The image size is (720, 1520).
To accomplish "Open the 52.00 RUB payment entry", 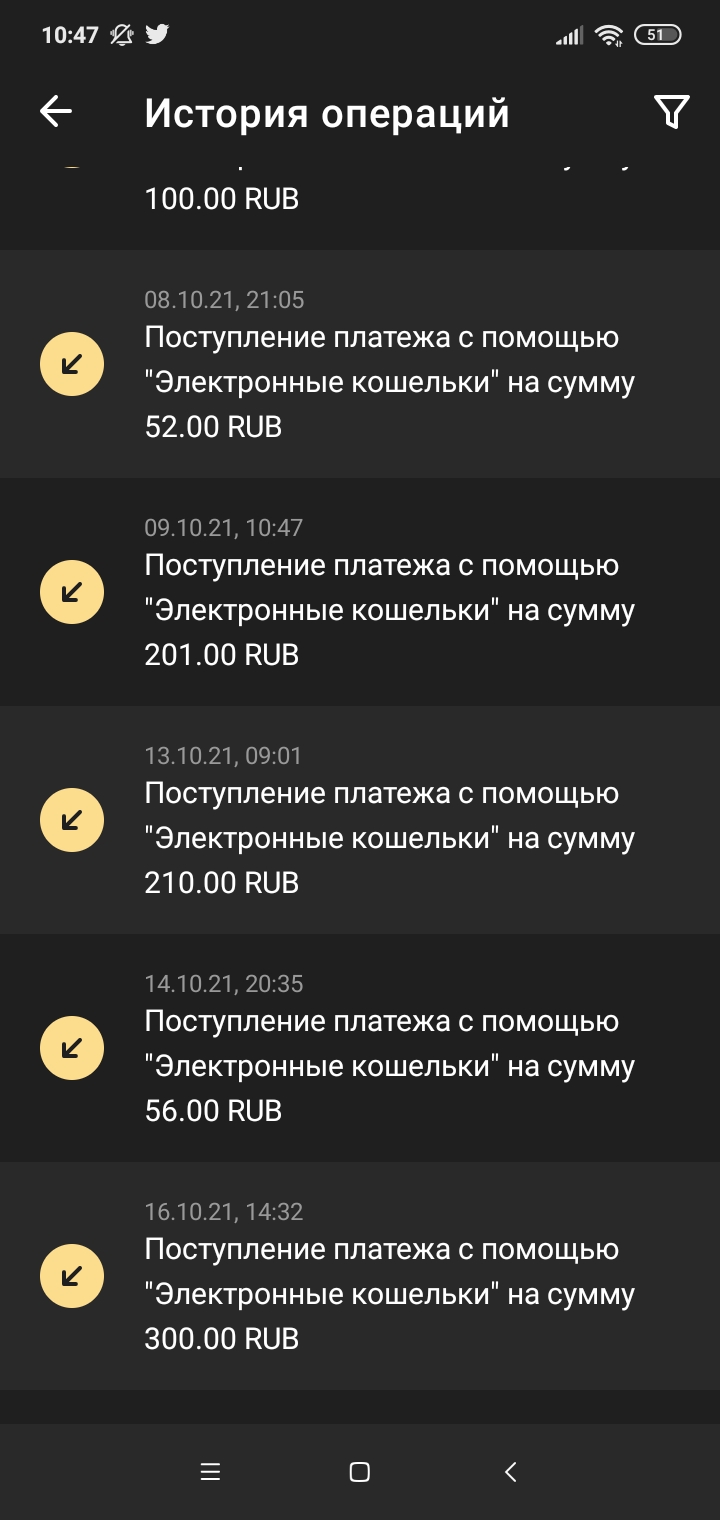I will (390, 381).
